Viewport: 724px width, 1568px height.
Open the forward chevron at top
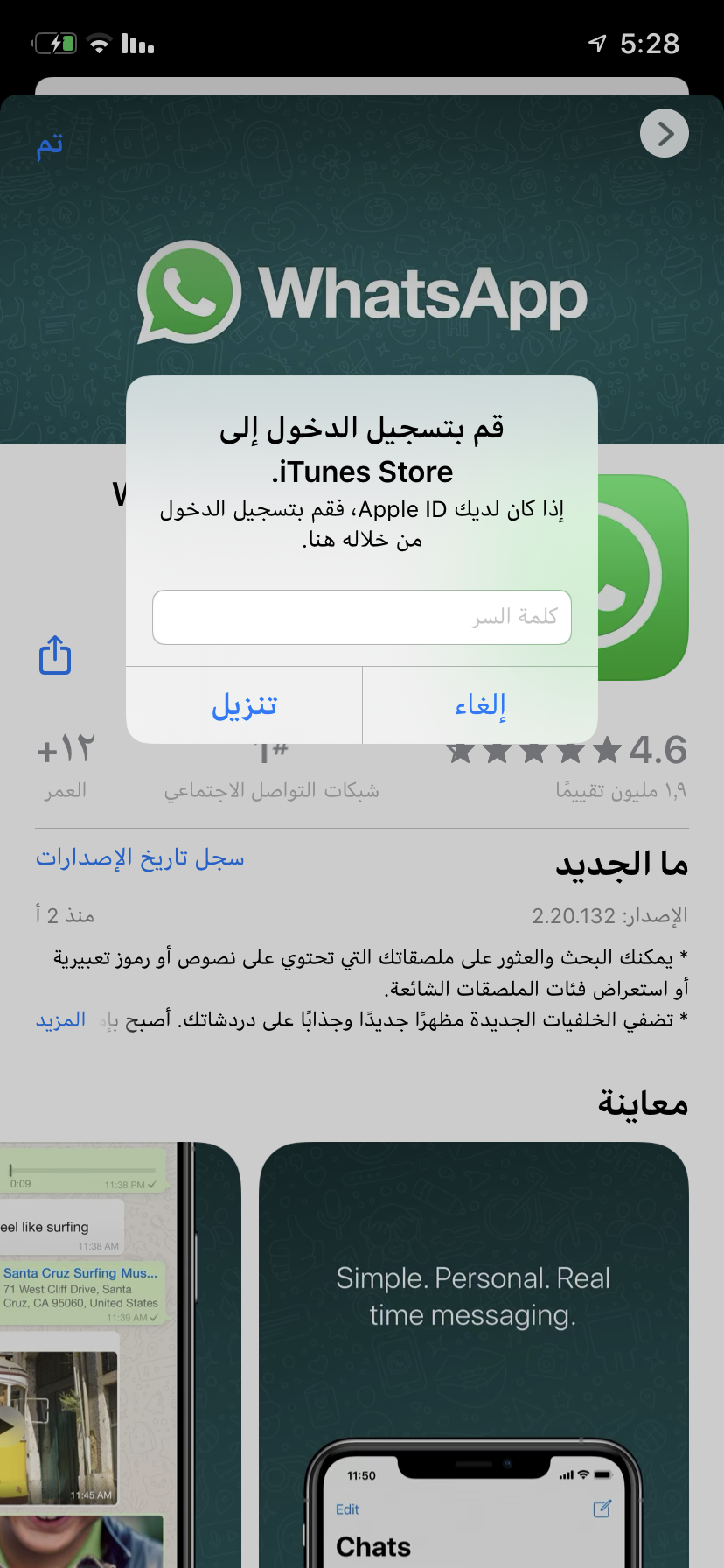[x=665, y=133]
